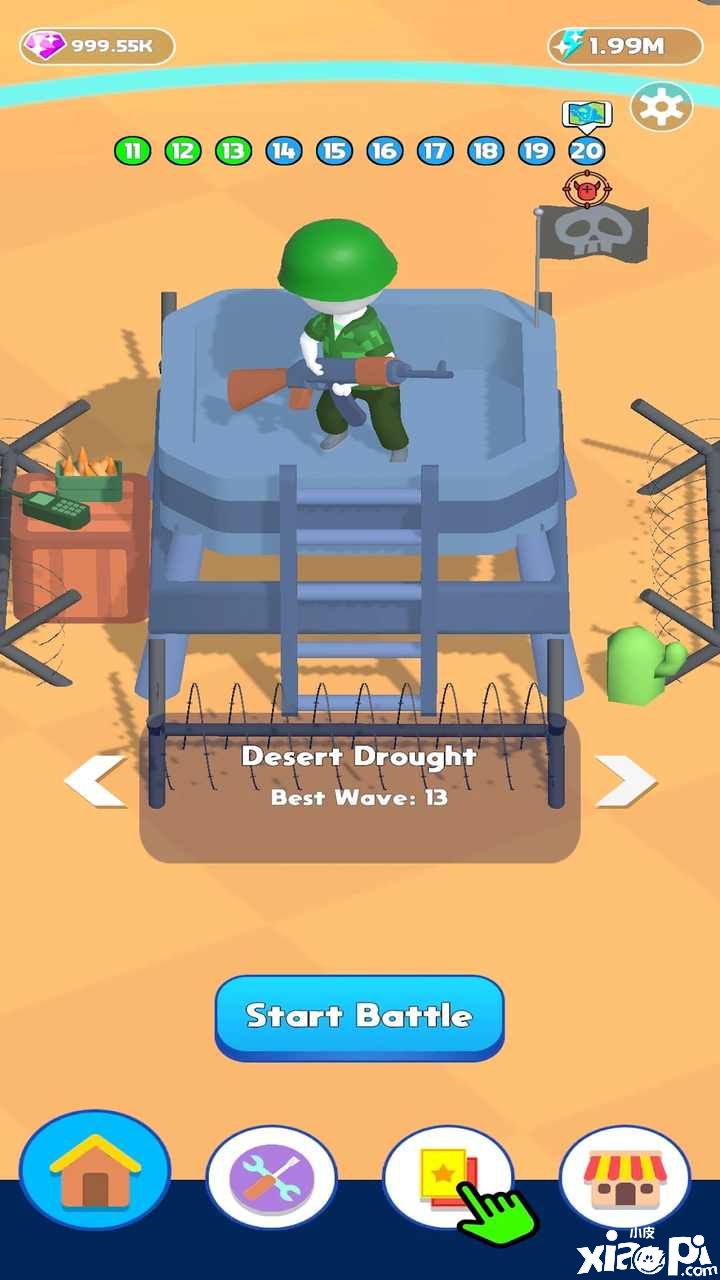Tap the energy balance pill
720x1280 pixels.
(624, 46)
